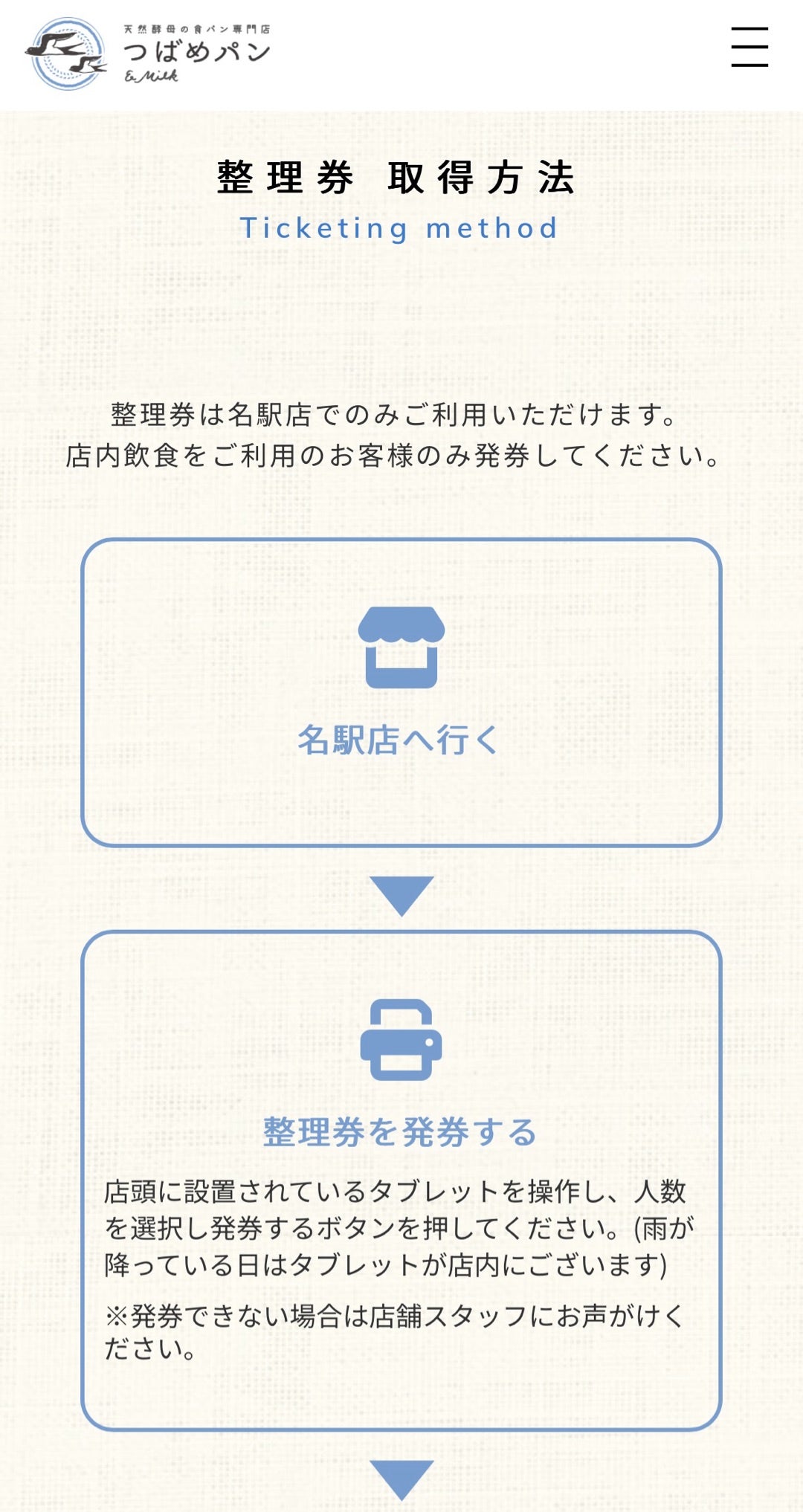Tap the Tsubame Pan logo to go home
This screenshot has height=1512, width=803.
(x=147, y=54)
